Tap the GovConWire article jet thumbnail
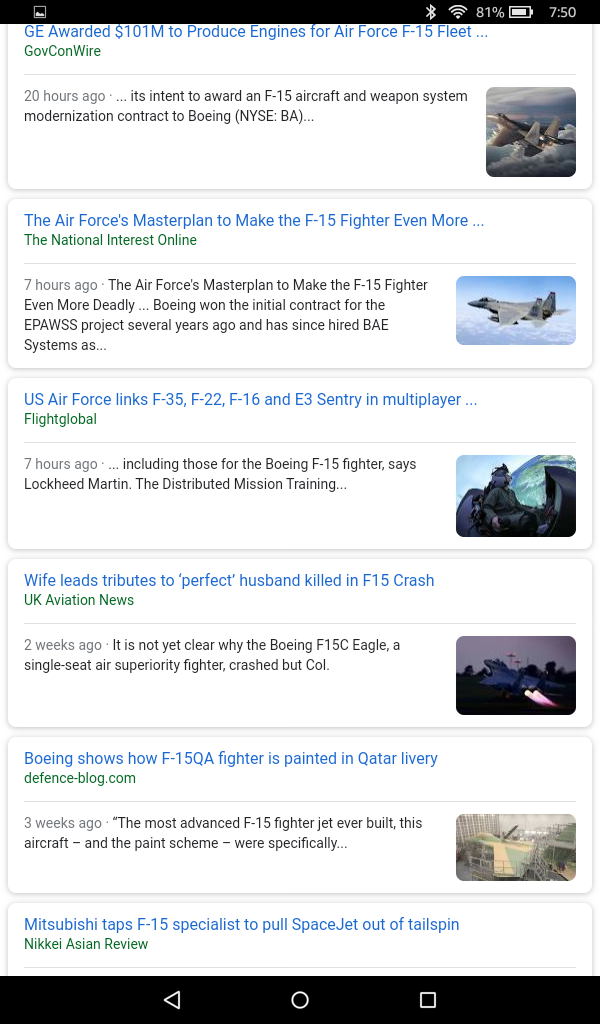Screen dimensions: 600x1024 click(530, 132)
